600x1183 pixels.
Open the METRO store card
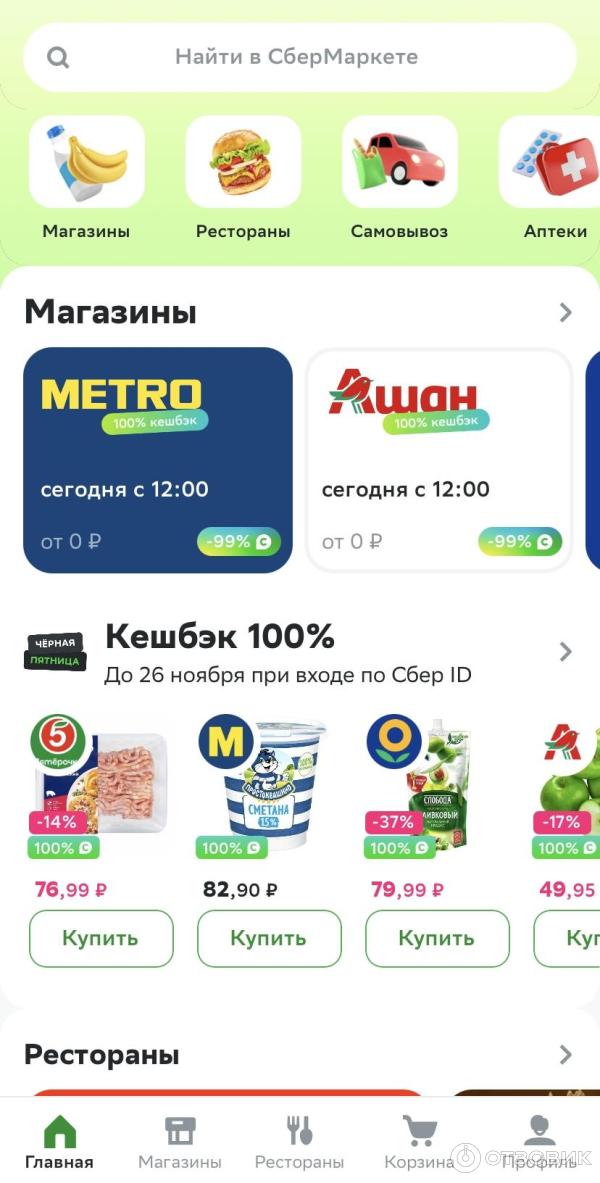click(x=158, y=460)
